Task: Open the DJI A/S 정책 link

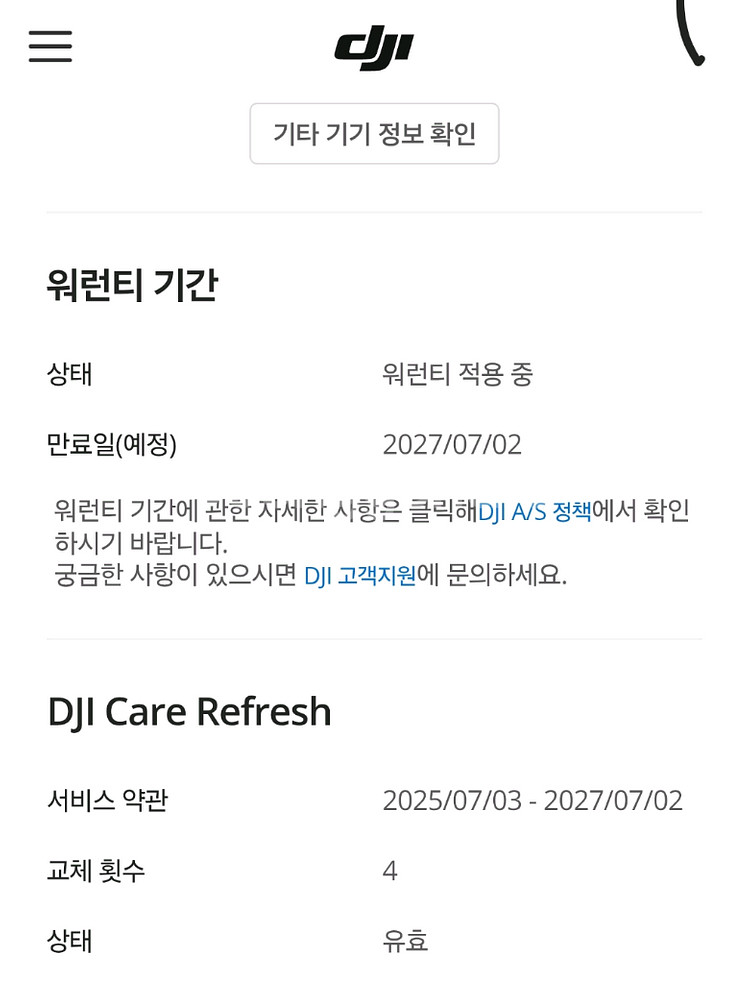Action: (x=534, y=512)
